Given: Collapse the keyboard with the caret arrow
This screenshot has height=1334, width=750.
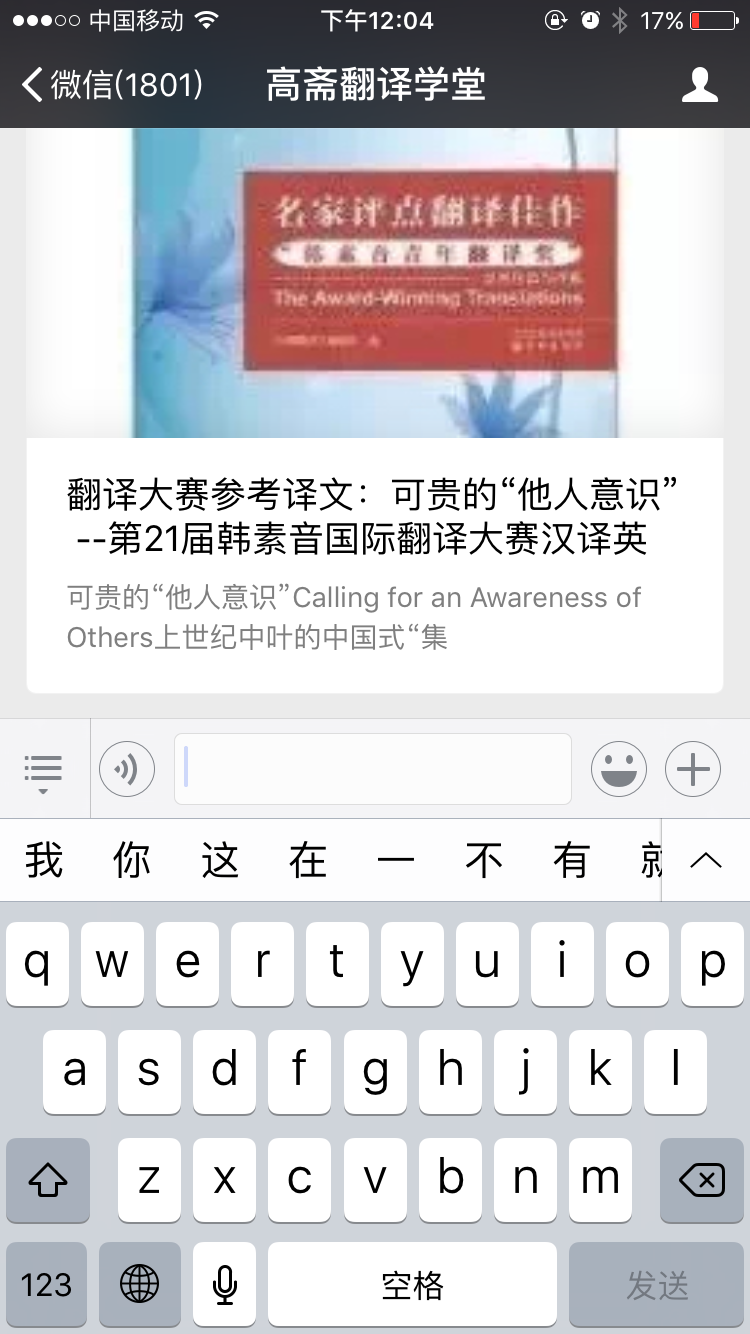Looking at the screenshot, I should pyautogui.click(x=708, y=860).
